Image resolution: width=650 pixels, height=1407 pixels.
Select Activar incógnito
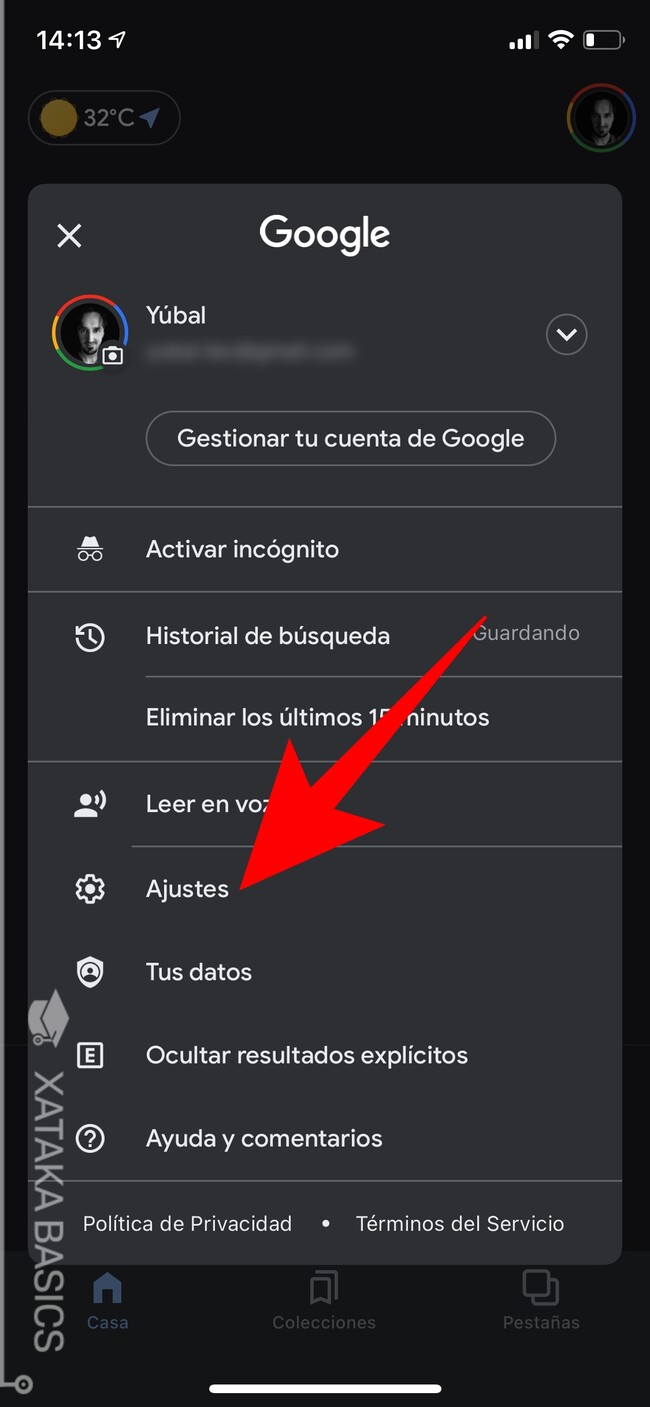click(x=242, y=549)
